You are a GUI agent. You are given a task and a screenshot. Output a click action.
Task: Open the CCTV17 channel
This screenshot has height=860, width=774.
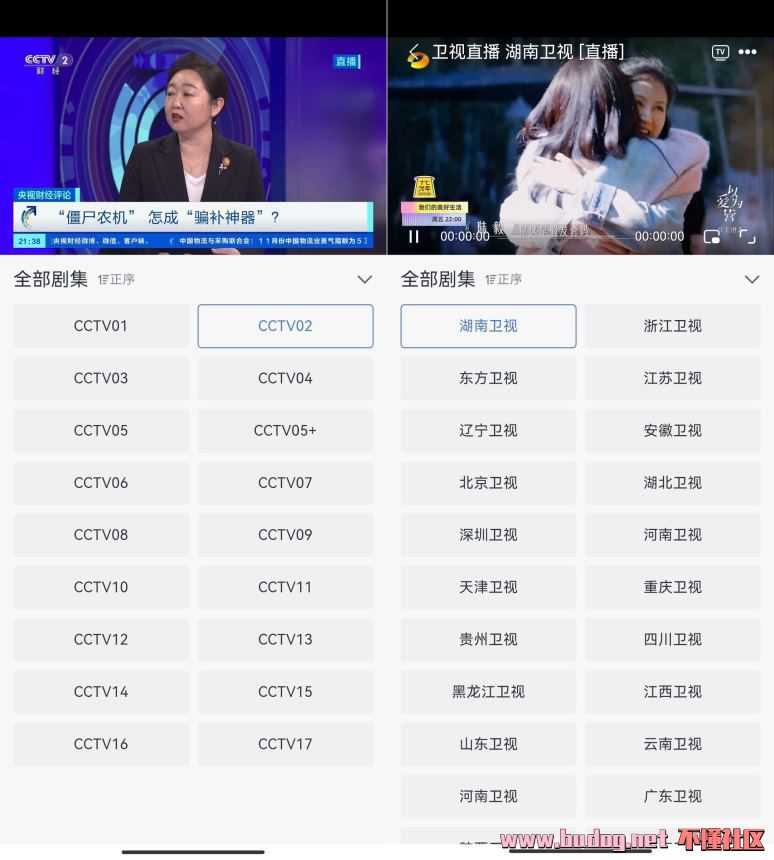285,743
